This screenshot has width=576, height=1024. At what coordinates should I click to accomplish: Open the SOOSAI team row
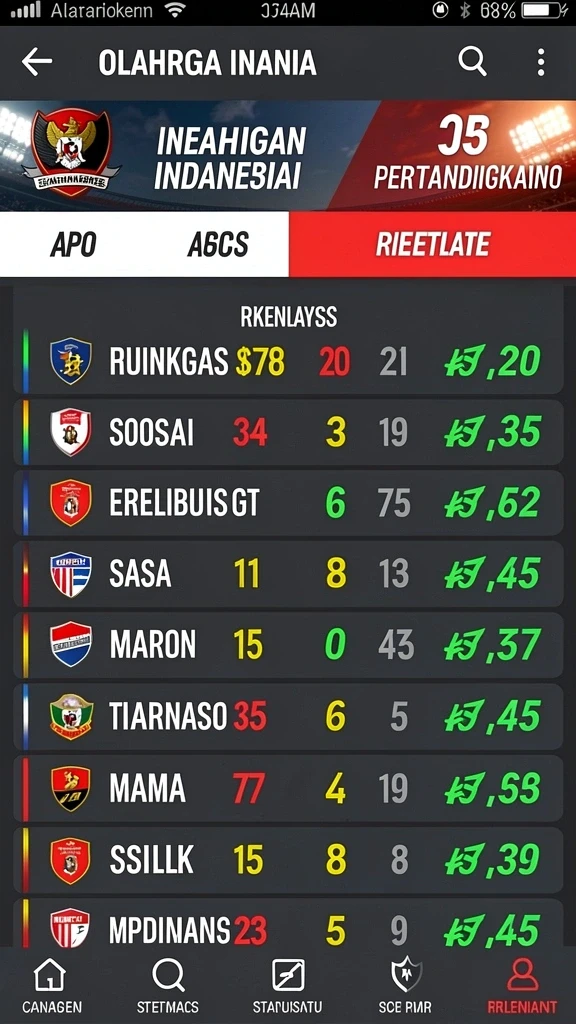[288, 432]
